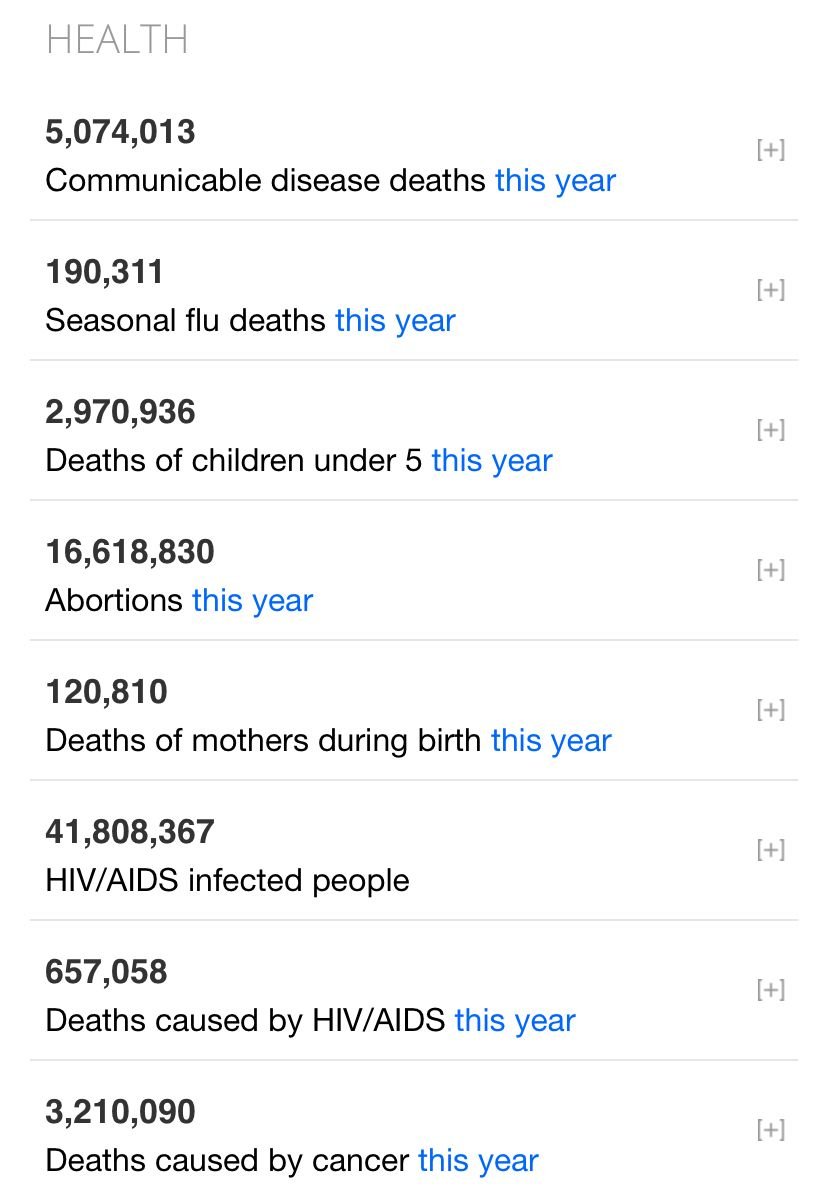The image size is (828, 1190).
Task: Expand Communicable disease deaths details
Action: 770,150
